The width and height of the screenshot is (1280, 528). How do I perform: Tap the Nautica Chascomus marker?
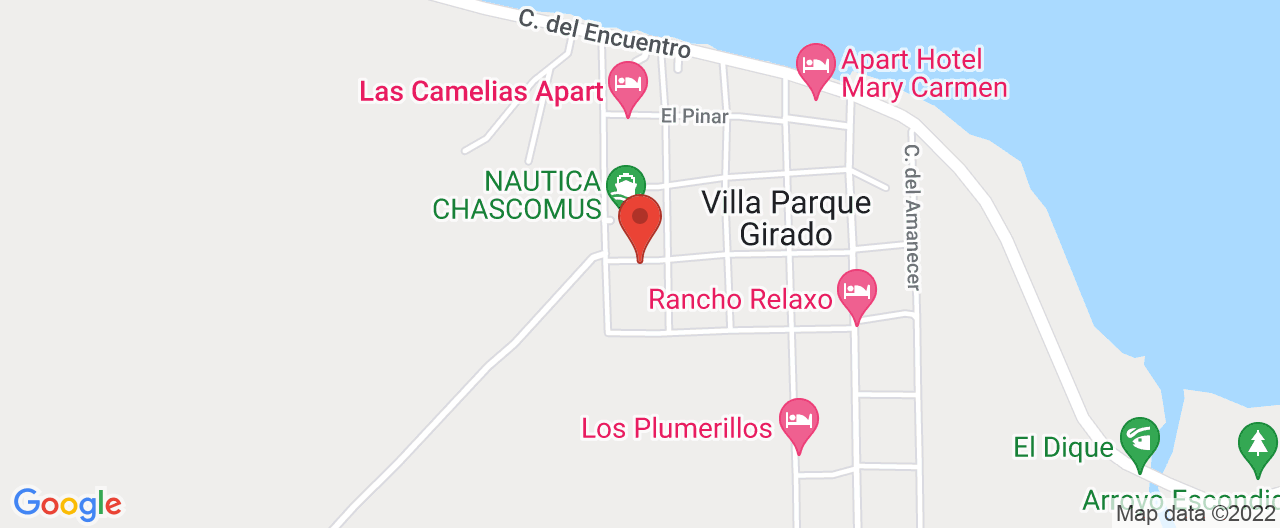[626, 186]
